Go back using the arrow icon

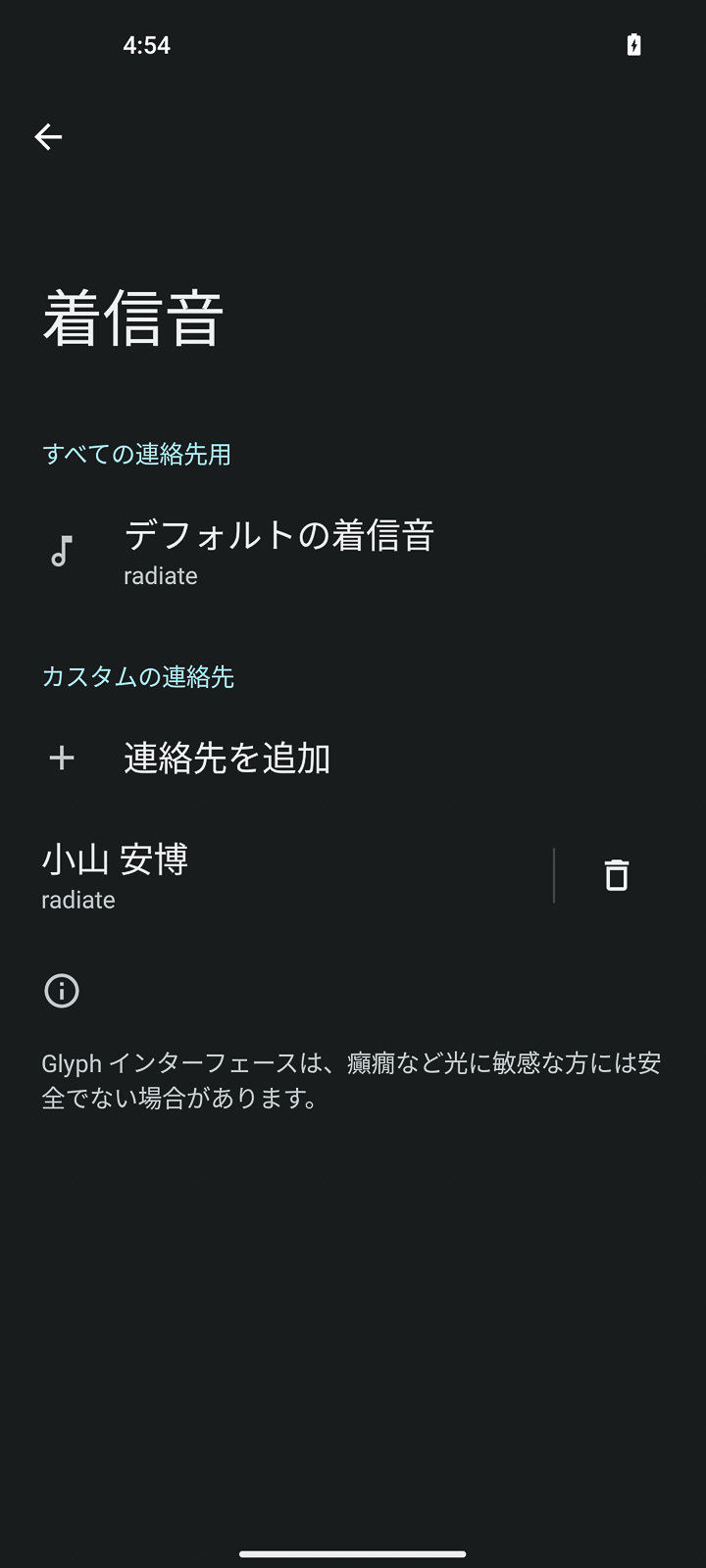48,136
